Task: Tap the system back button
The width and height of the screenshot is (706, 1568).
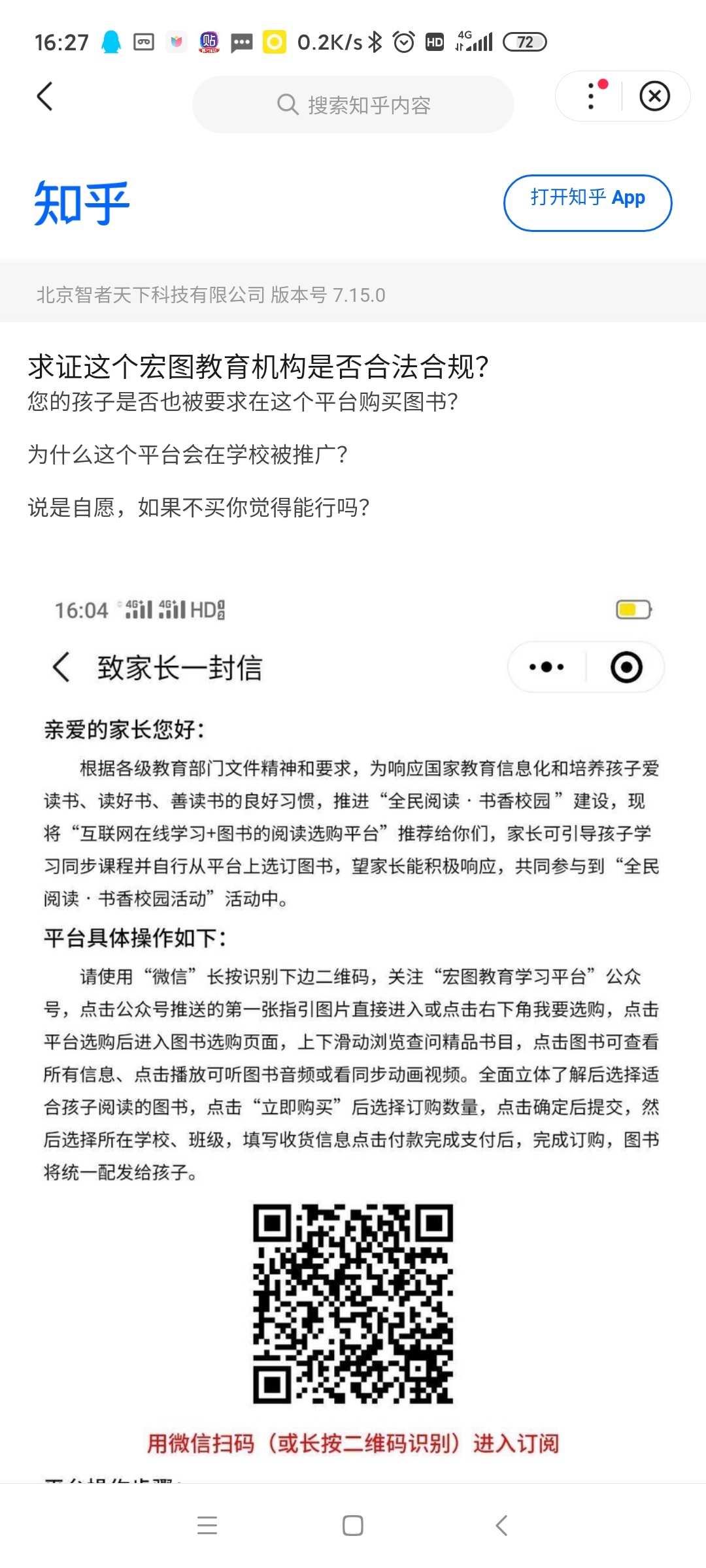Action: coord(501,1526)
